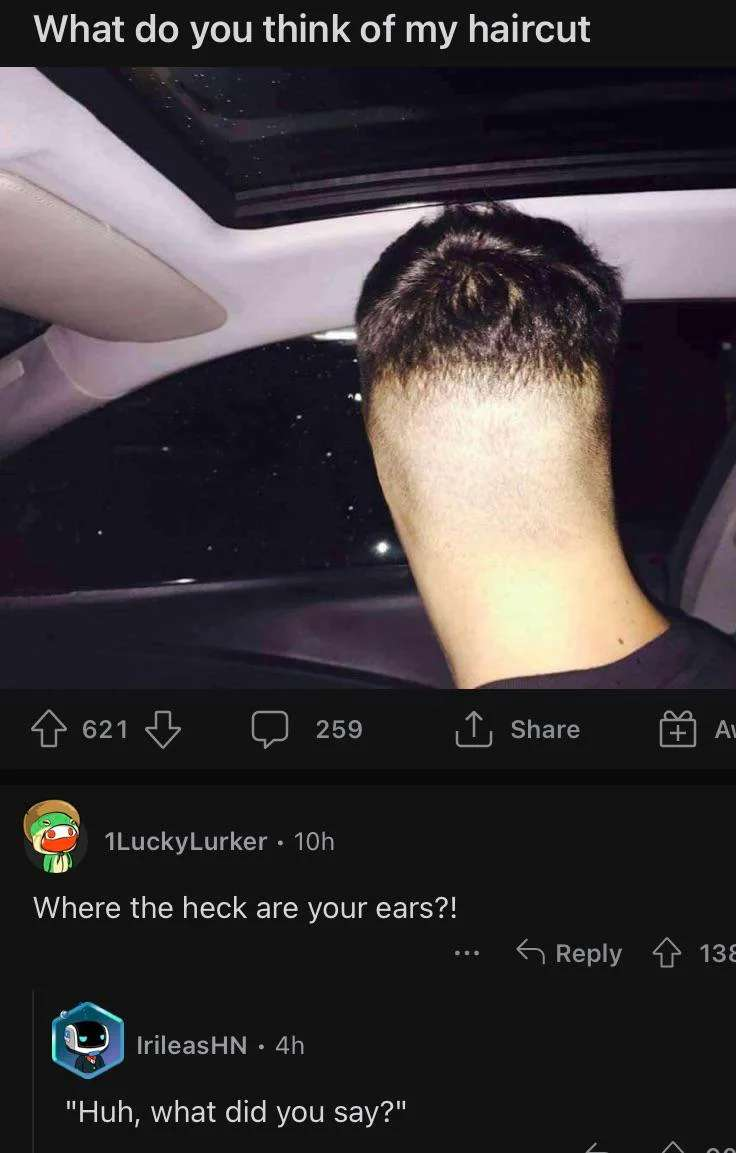View IrileasHN's profile
The width and height of the screenshot is (736, 1153).
point(191,1045)
